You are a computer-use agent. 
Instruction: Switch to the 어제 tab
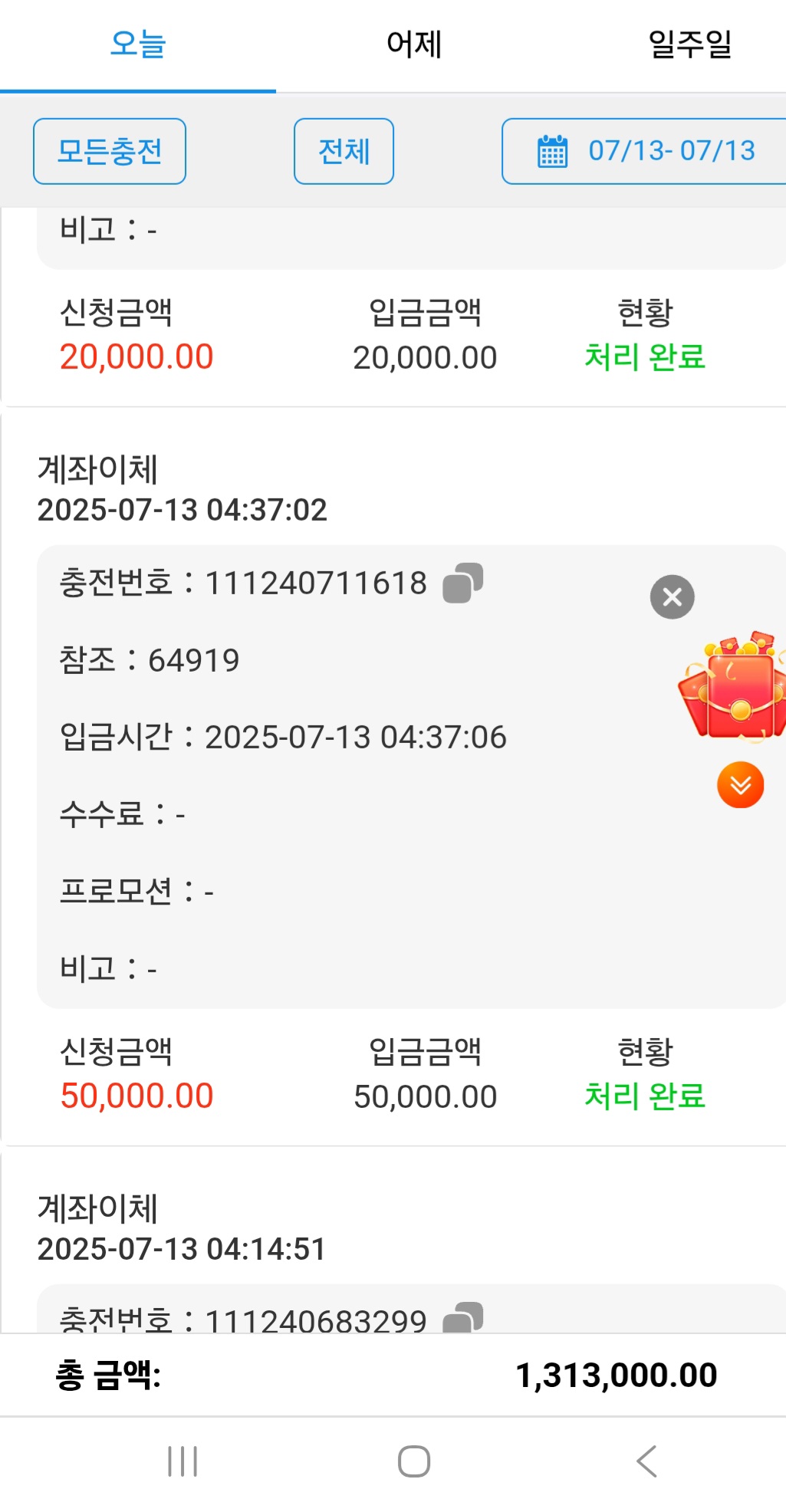coord(414,44)
